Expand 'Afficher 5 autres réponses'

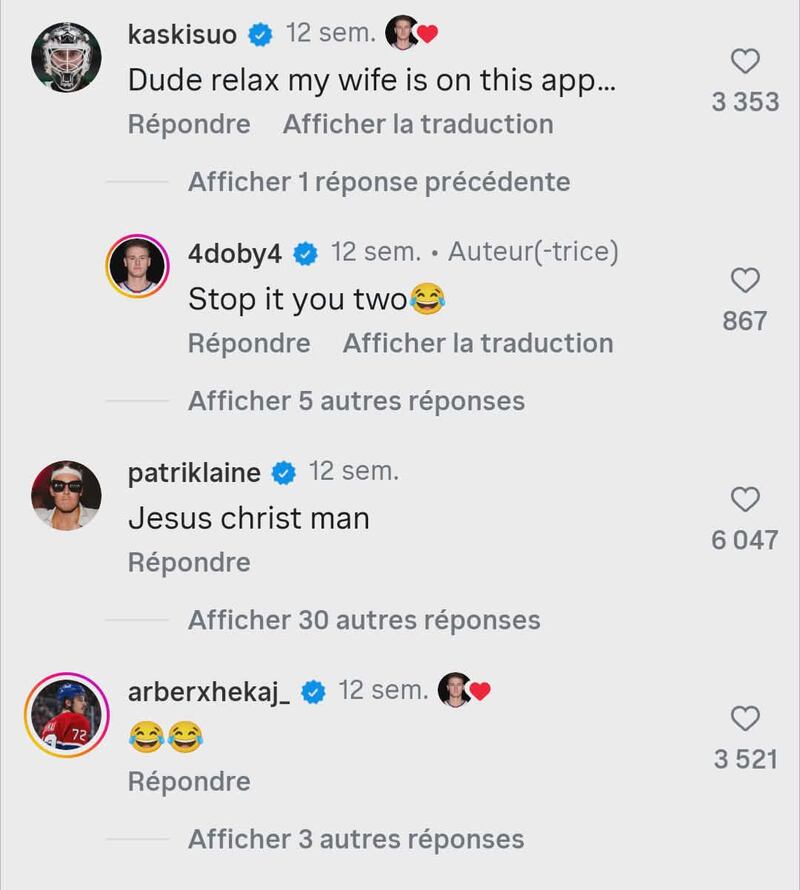point(356,401)
